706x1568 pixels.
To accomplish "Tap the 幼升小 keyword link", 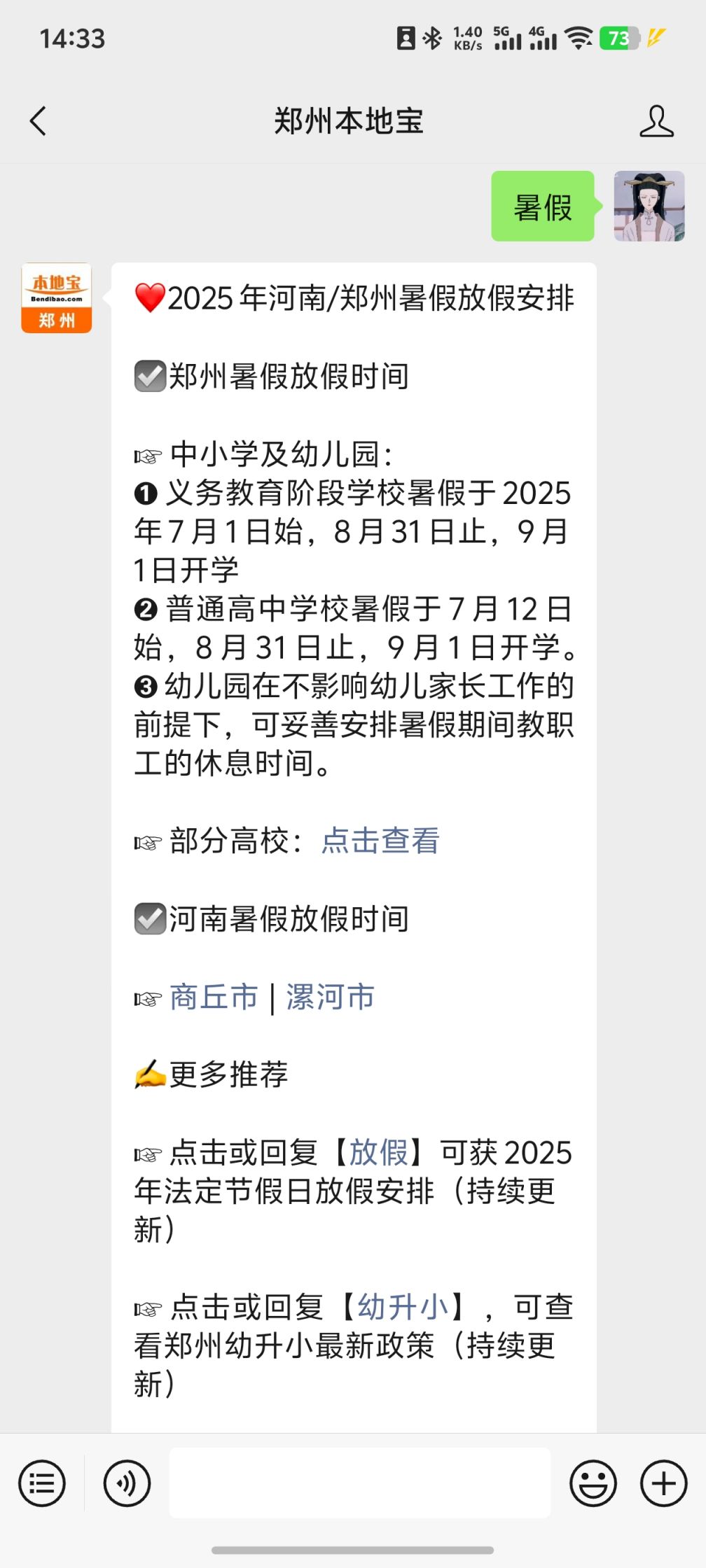I will tap(403, 1306).
